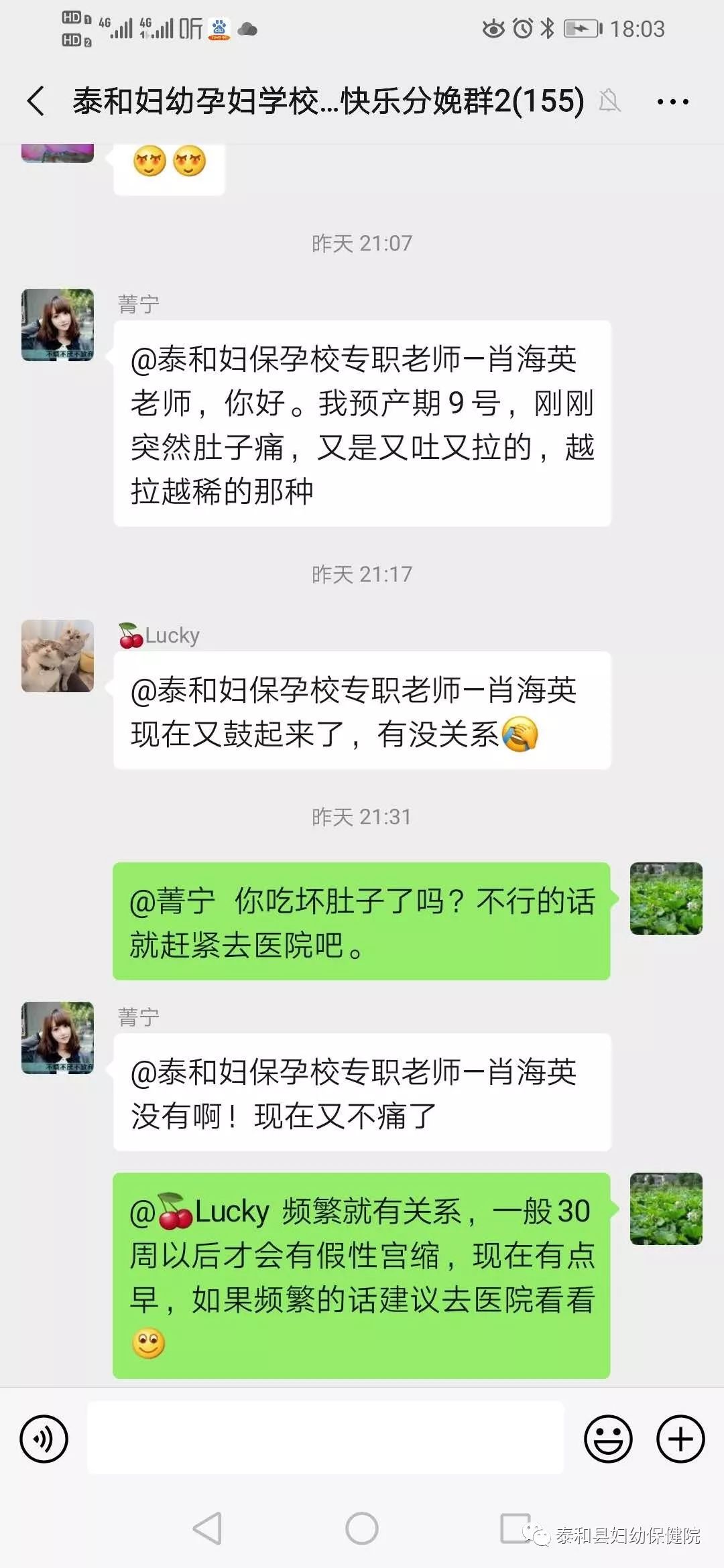
Task: Open the group chat overflow menu
Action: click(672, 102)
